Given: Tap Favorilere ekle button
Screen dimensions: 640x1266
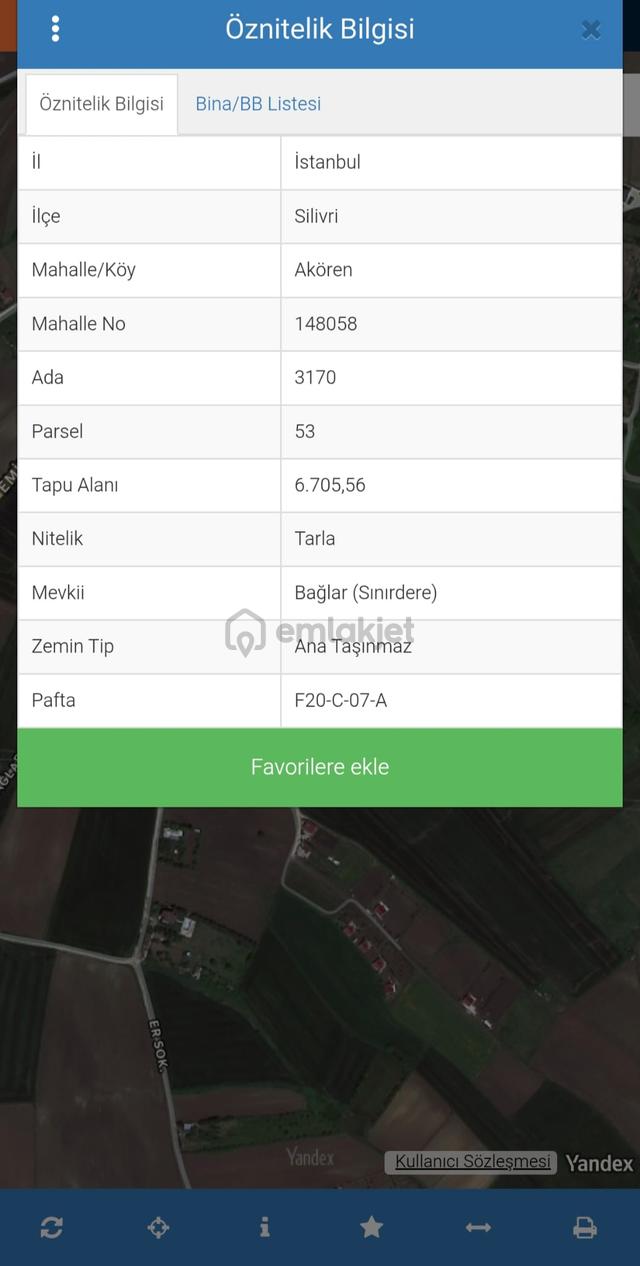Looking at the screenshot, I should [x=320, y=767].
